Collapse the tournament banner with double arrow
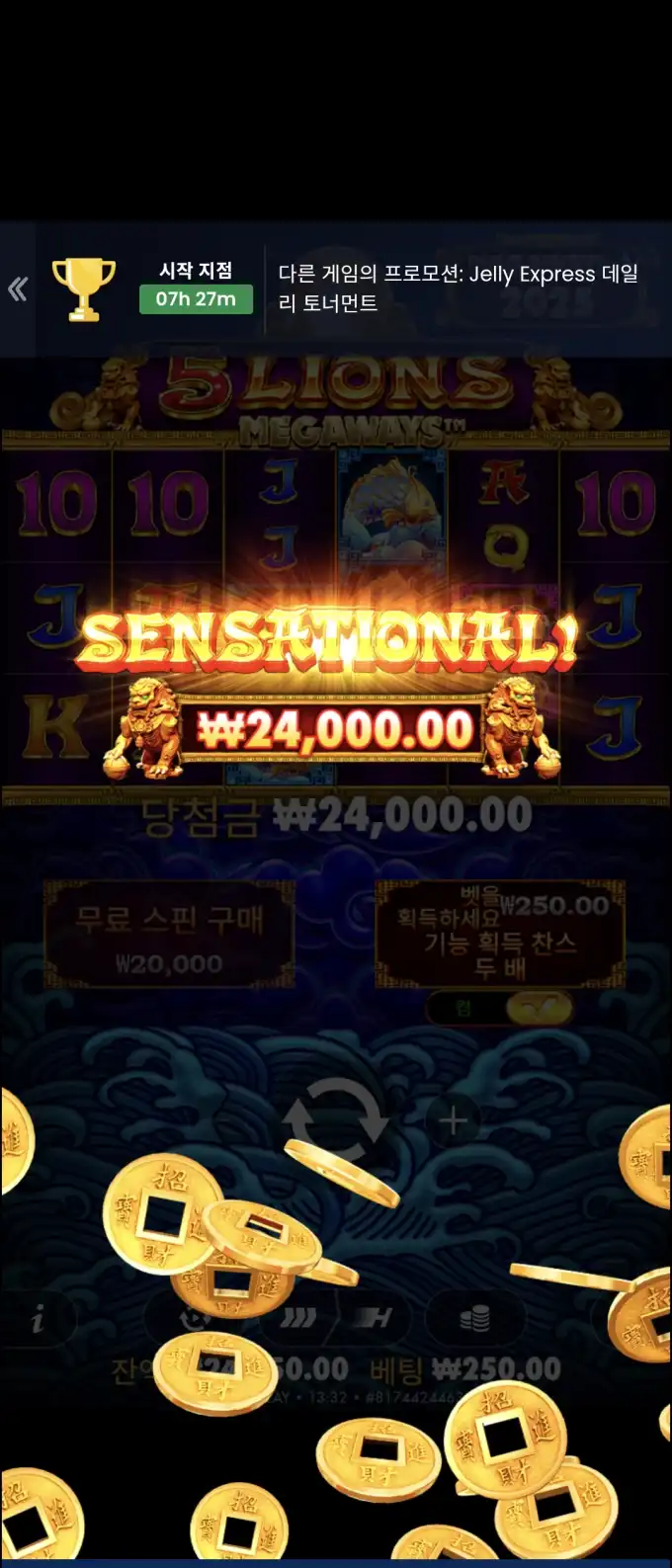672x1568 pixels. [18, 289]
